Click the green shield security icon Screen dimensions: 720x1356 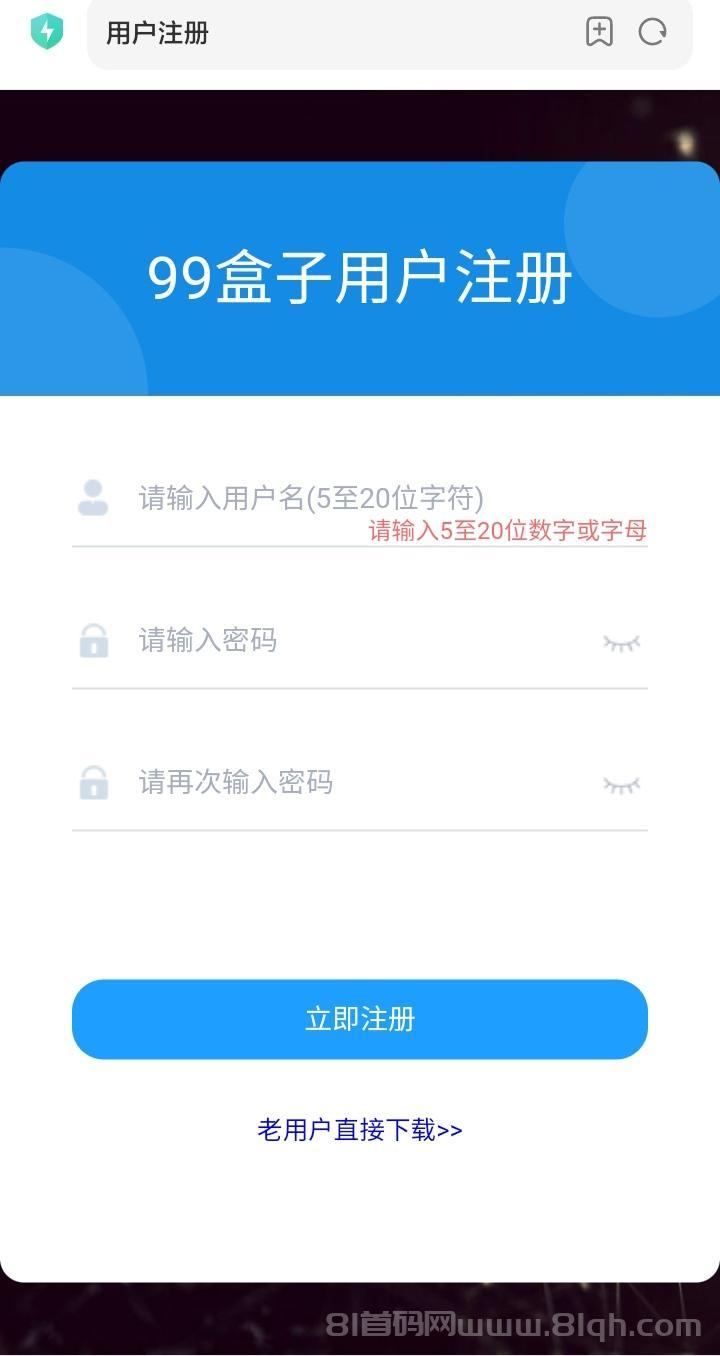click(46, 31)
